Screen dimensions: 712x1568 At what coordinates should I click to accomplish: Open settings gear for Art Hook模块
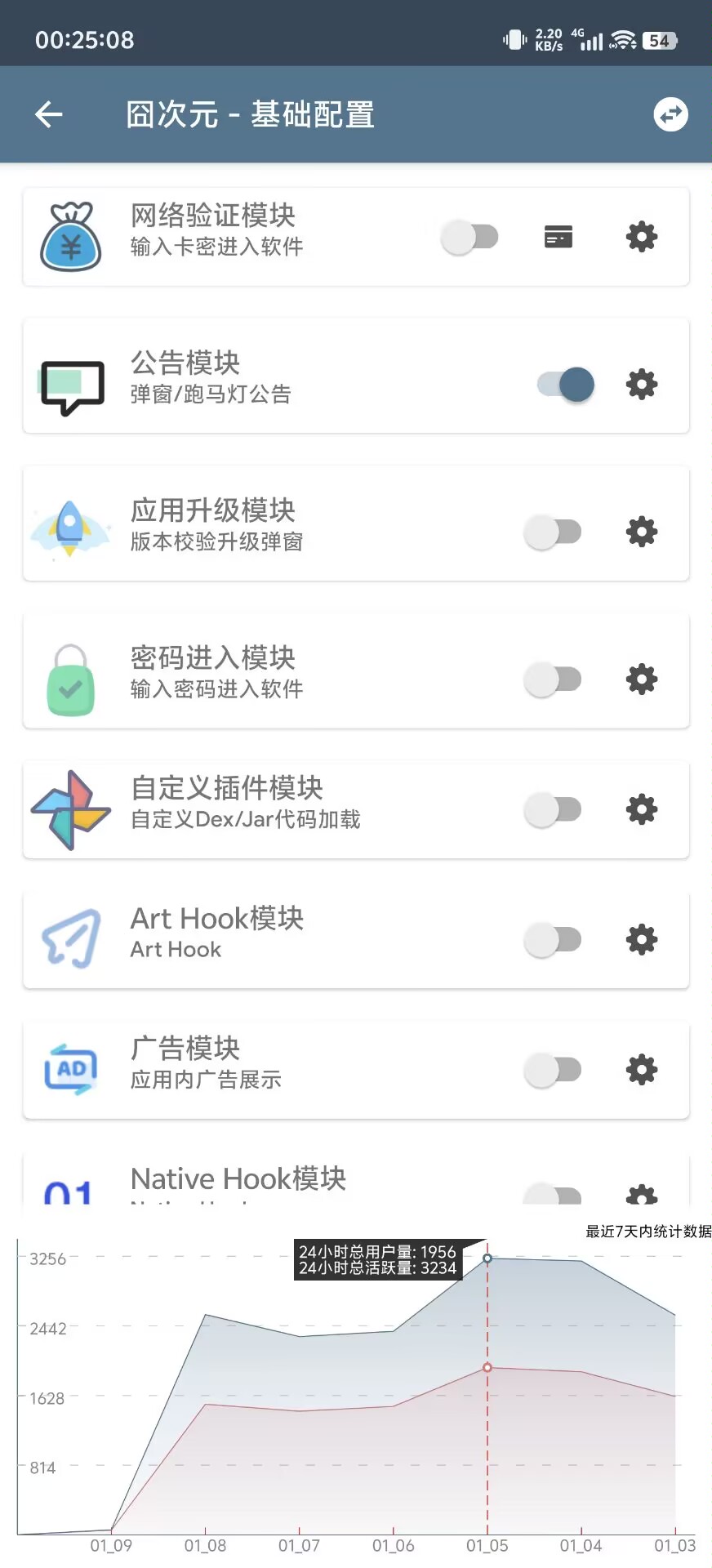point(642,939)
